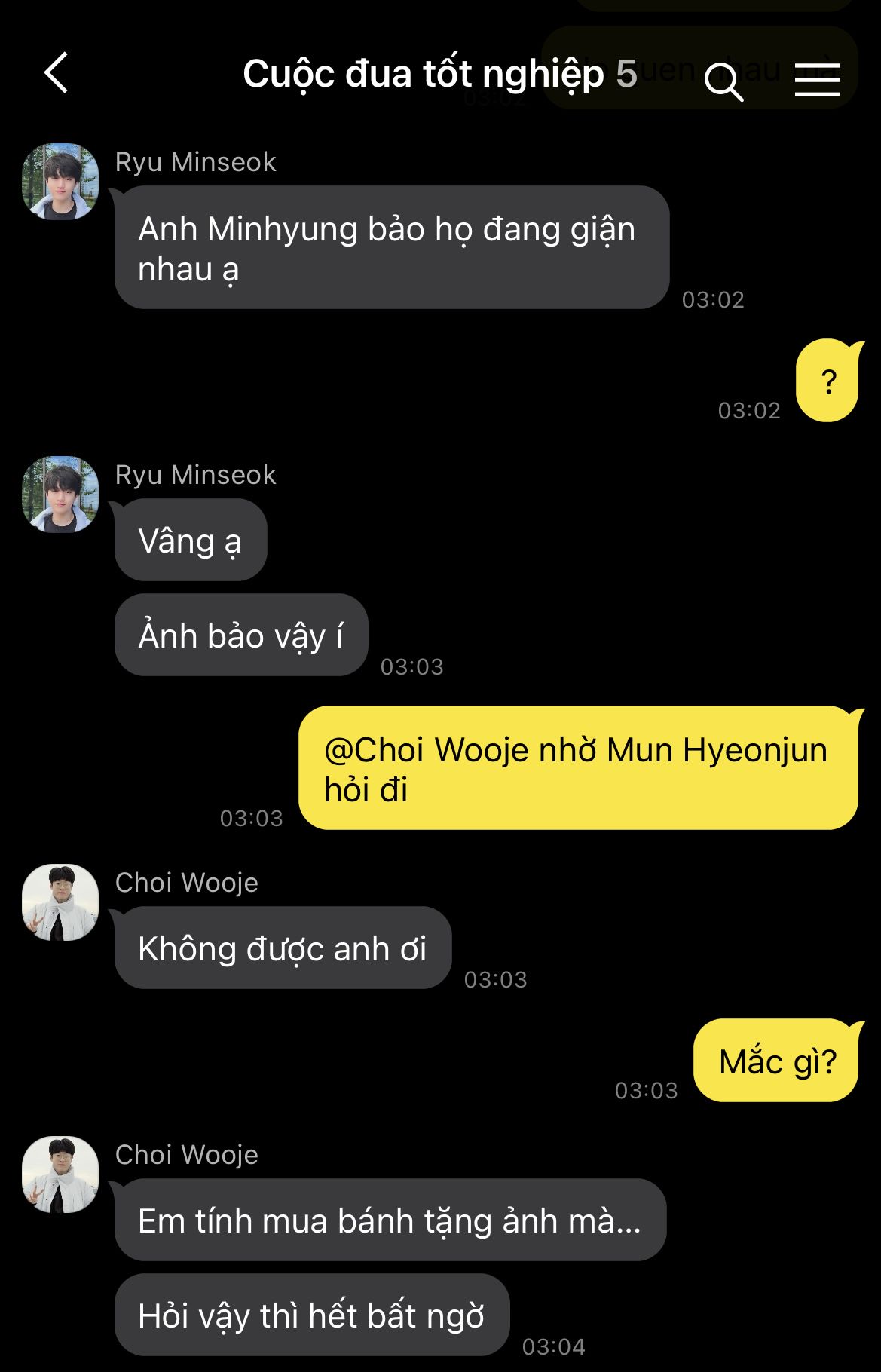Open the chat hamburger menu
The image size is (881, 1372).
tap(818, 79)
